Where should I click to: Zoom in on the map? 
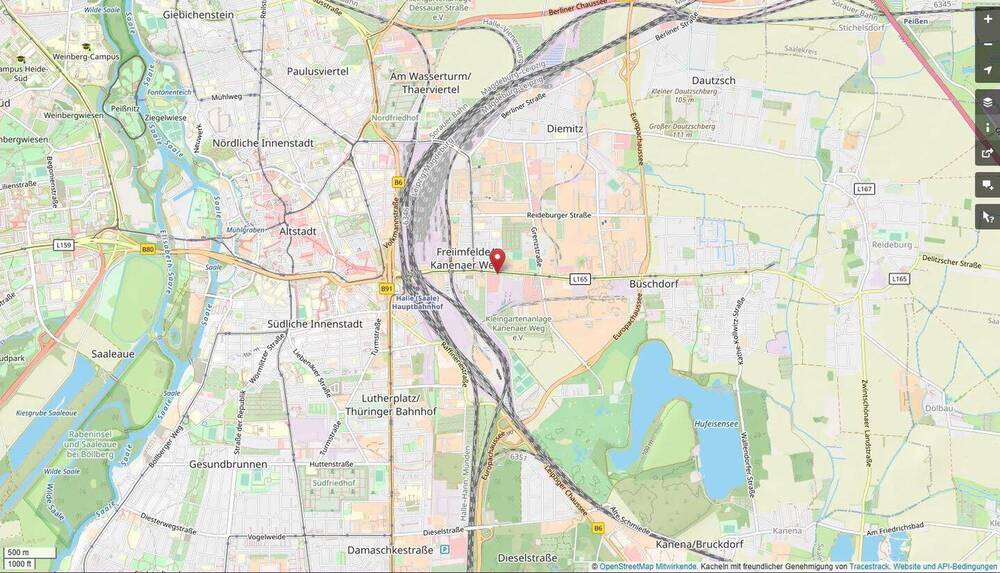click(x=987, y=18)
